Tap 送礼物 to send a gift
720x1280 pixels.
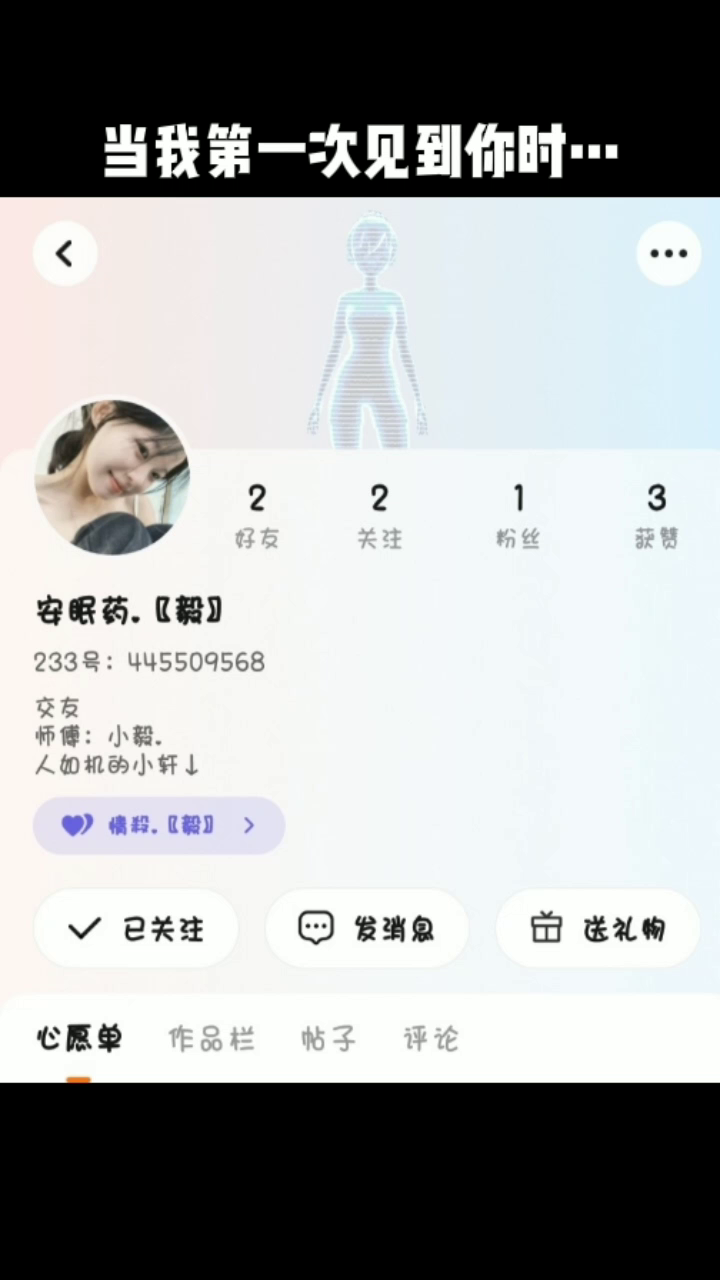(x=598, y=929)
